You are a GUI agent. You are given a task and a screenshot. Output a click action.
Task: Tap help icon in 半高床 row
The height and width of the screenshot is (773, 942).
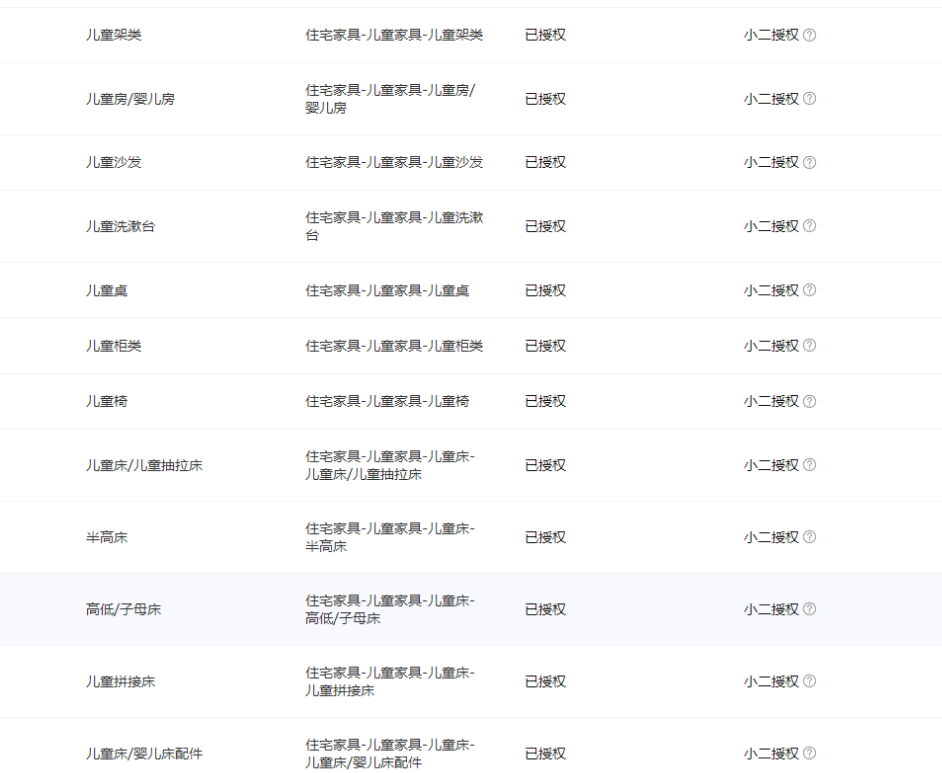click(810, 537)
